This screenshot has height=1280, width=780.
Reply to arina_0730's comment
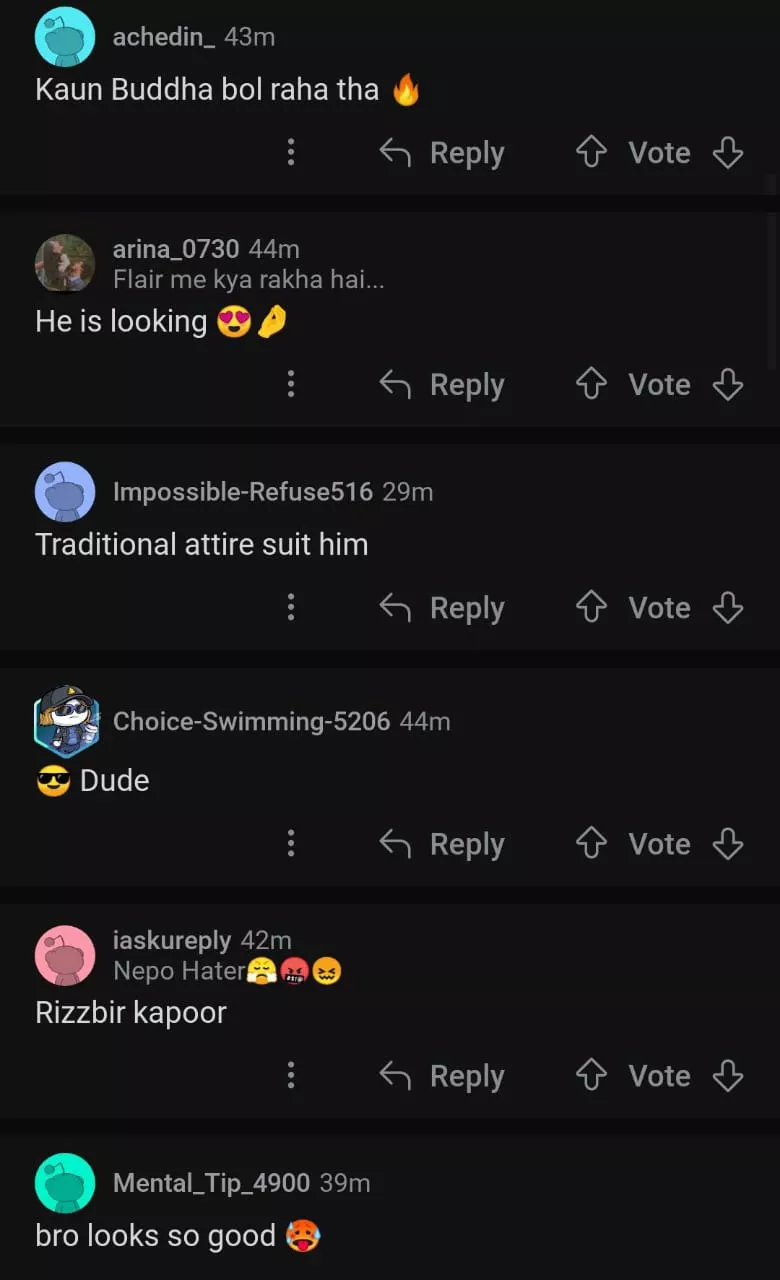(x=442, y=385)
